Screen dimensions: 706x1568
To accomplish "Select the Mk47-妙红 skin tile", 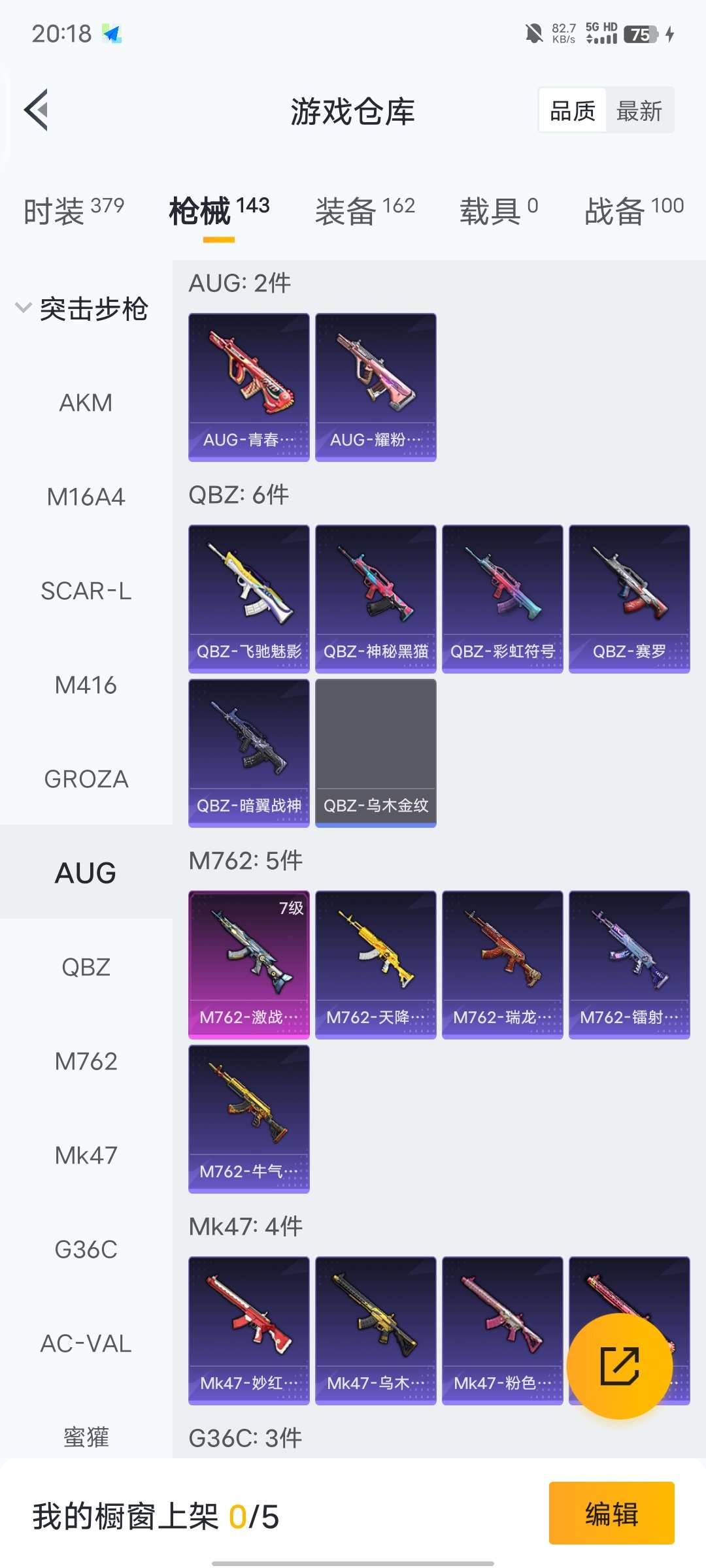I will [x=249, y=1331].
